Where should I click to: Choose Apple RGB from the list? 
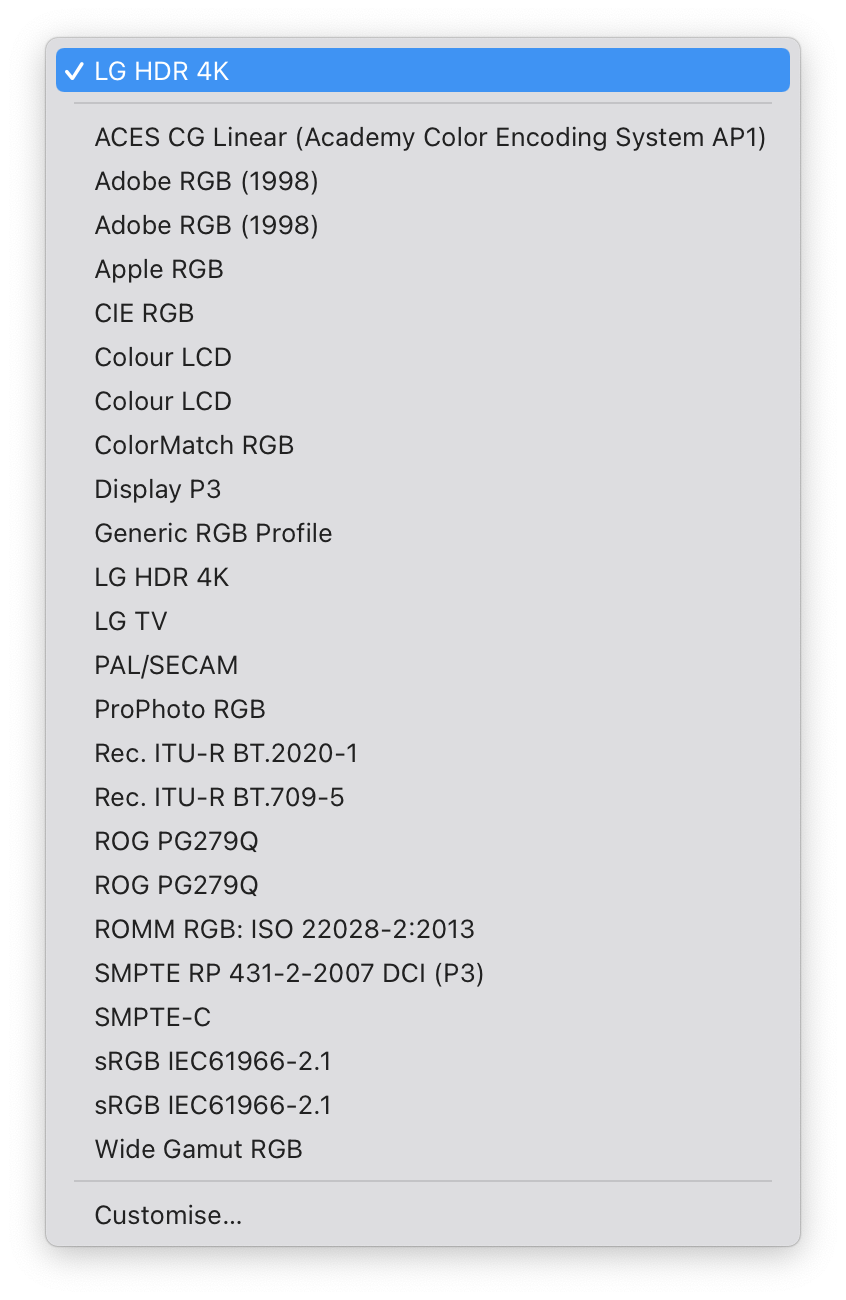(x=159, y=269)
